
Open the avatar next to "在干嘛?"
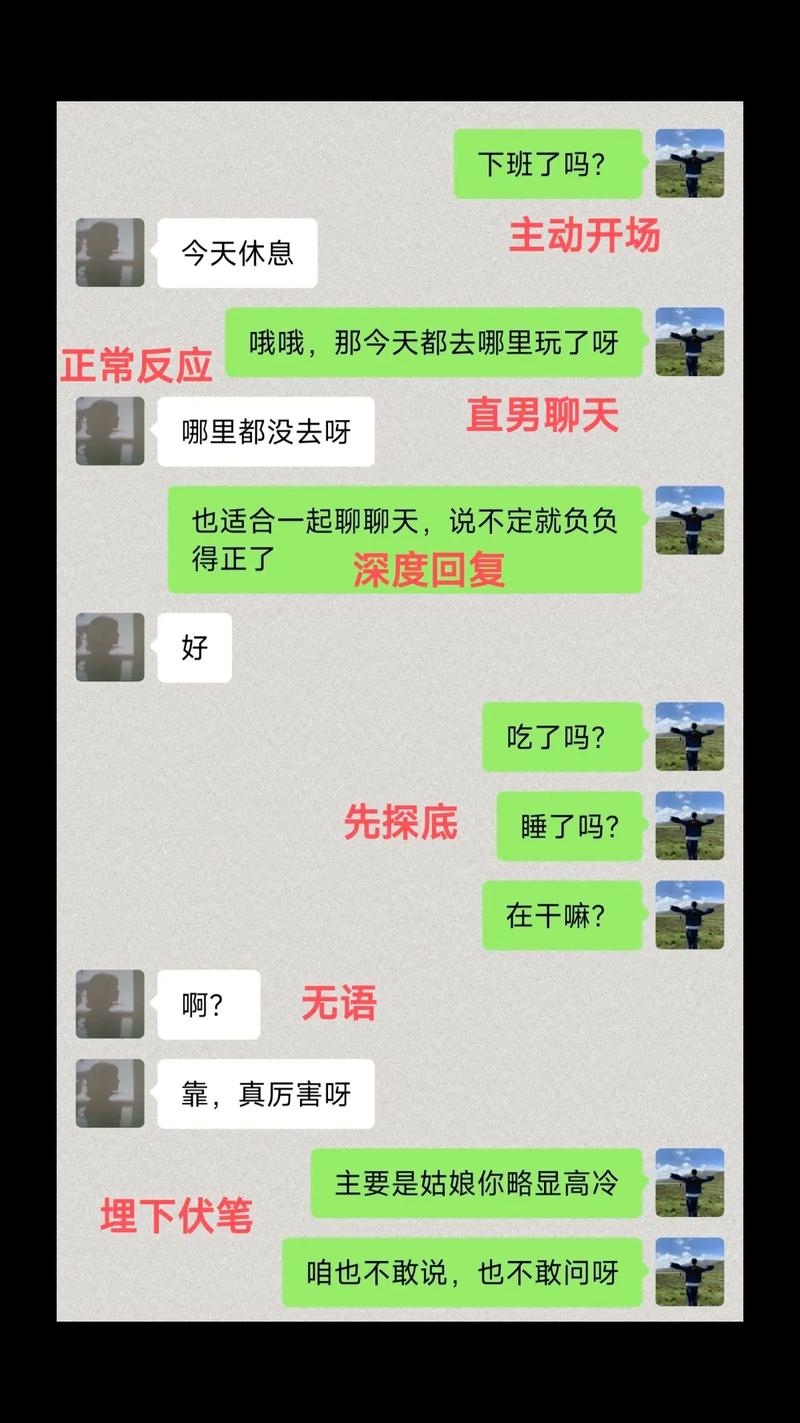point(689,912)
